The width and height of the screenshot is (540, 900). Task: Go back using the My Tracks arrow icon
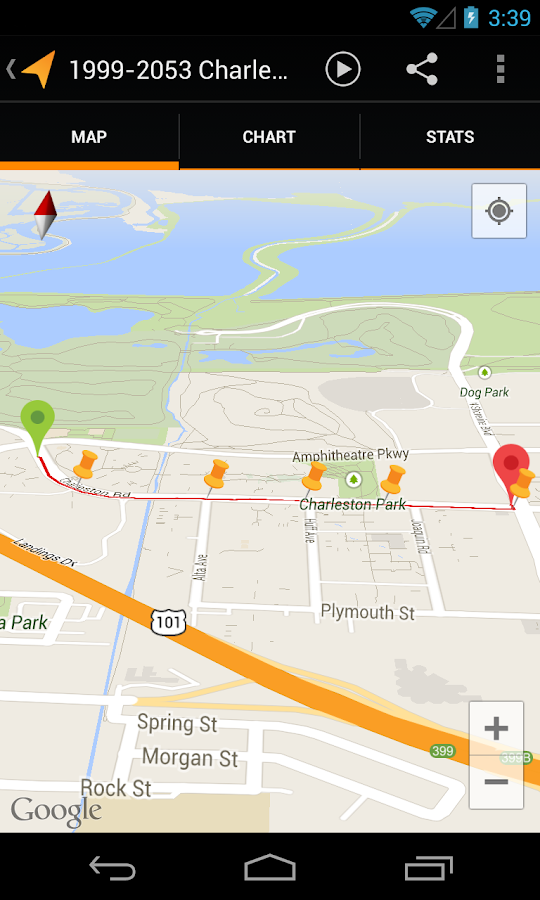(x=31, y=69)
